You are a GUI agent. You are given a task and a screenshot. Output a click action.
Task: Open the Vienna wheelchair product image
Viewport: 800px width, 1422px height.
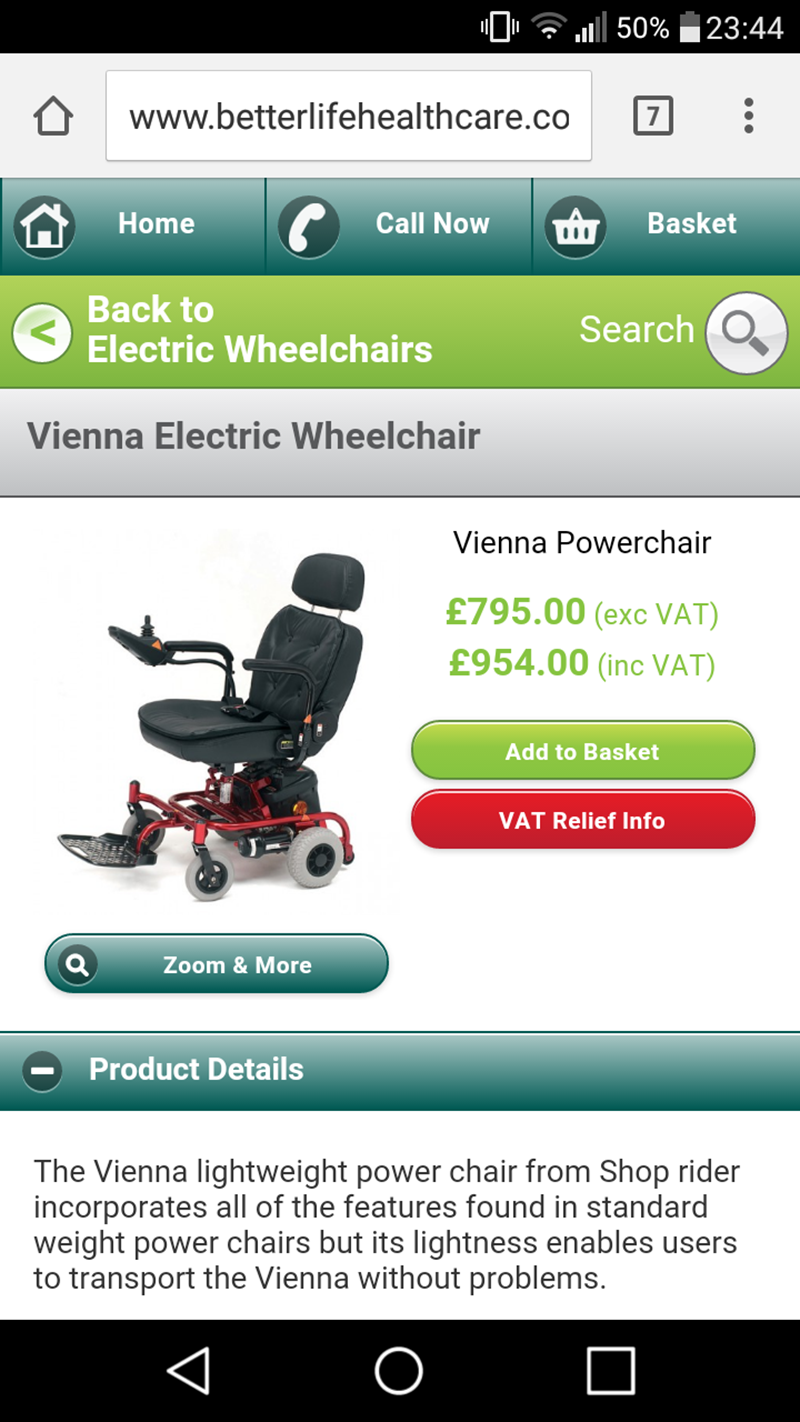tap(218, 725)
